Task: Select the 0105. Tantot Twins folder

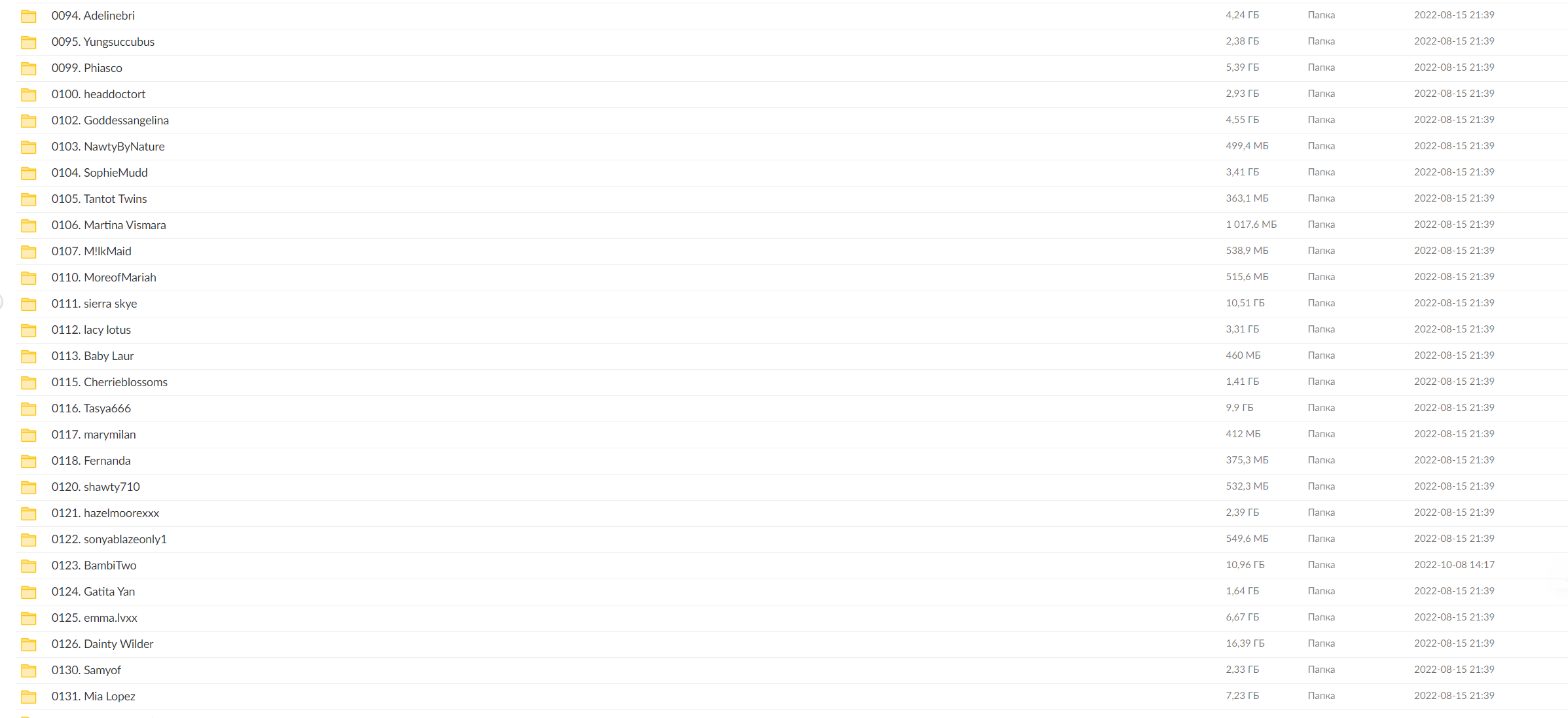Action: pos(99,199)
